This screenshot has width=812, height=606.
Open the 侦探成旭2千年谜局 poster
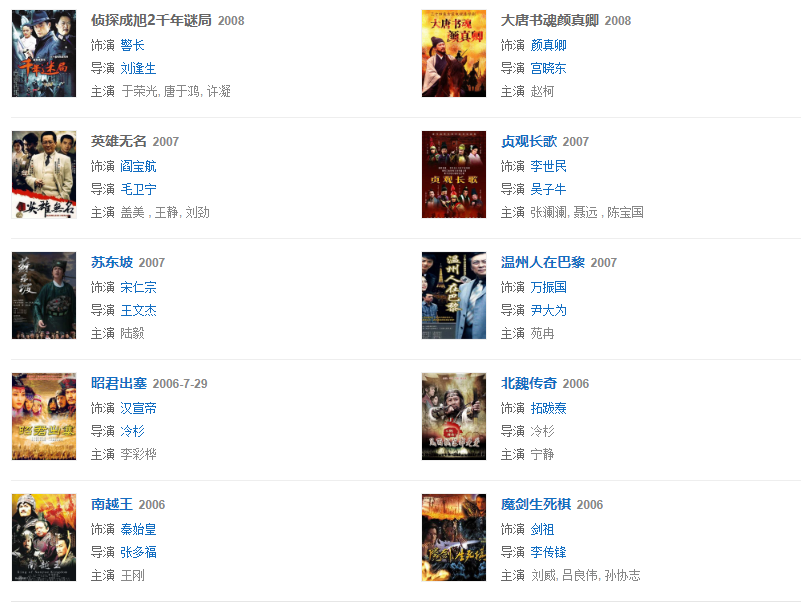point(44,54)
